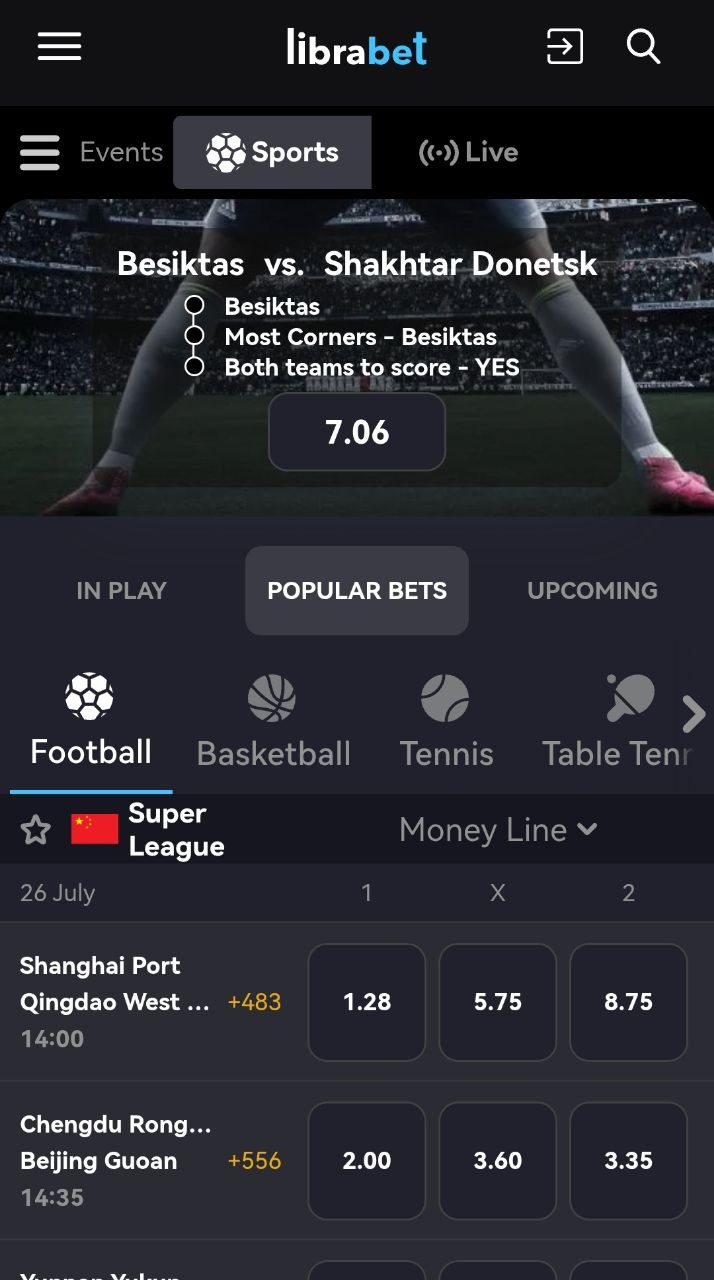The width and height of the screenshot is (714, 1280).
Task: Tap the arrow to show more sports
Action: (x=693, y=714)
